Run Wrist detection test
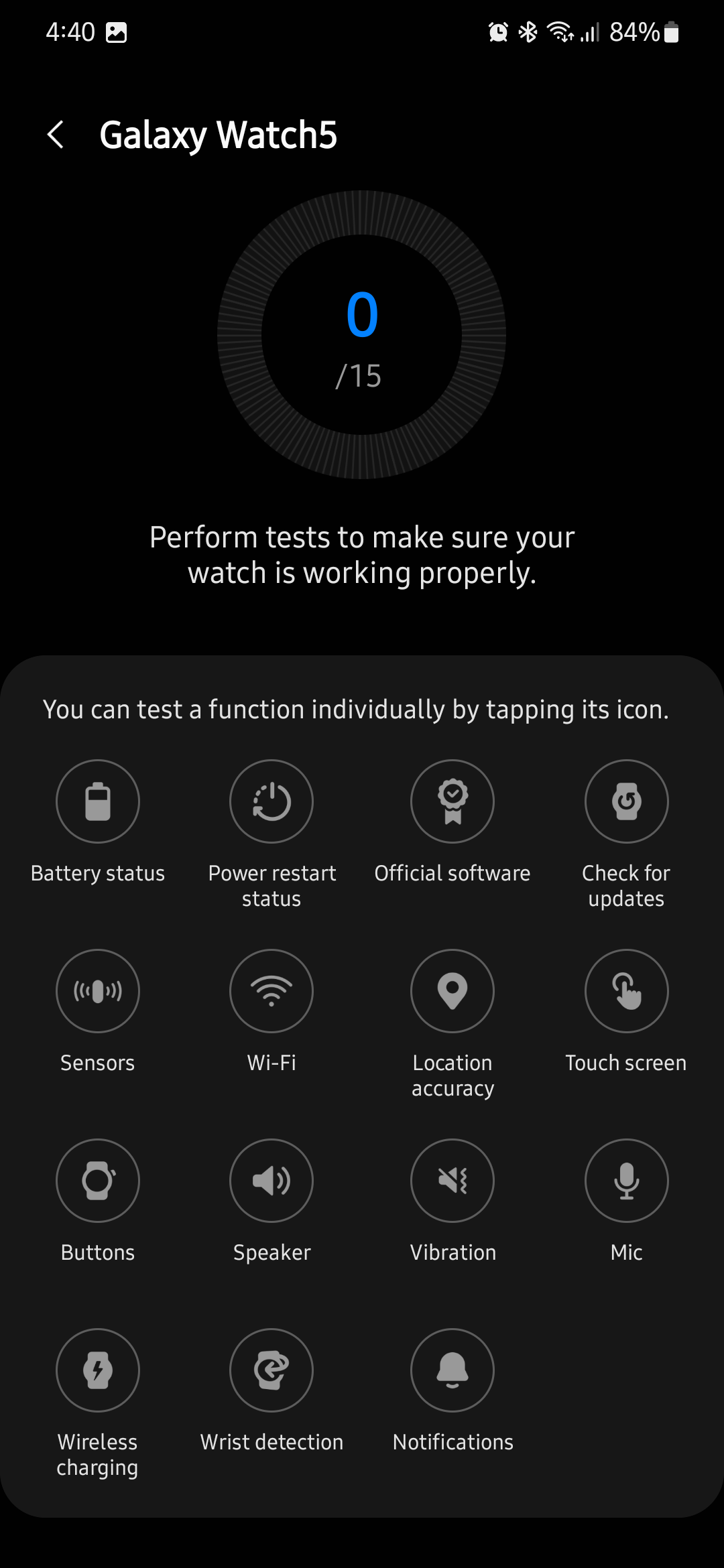The image size is (724, 1568). 271,1370
